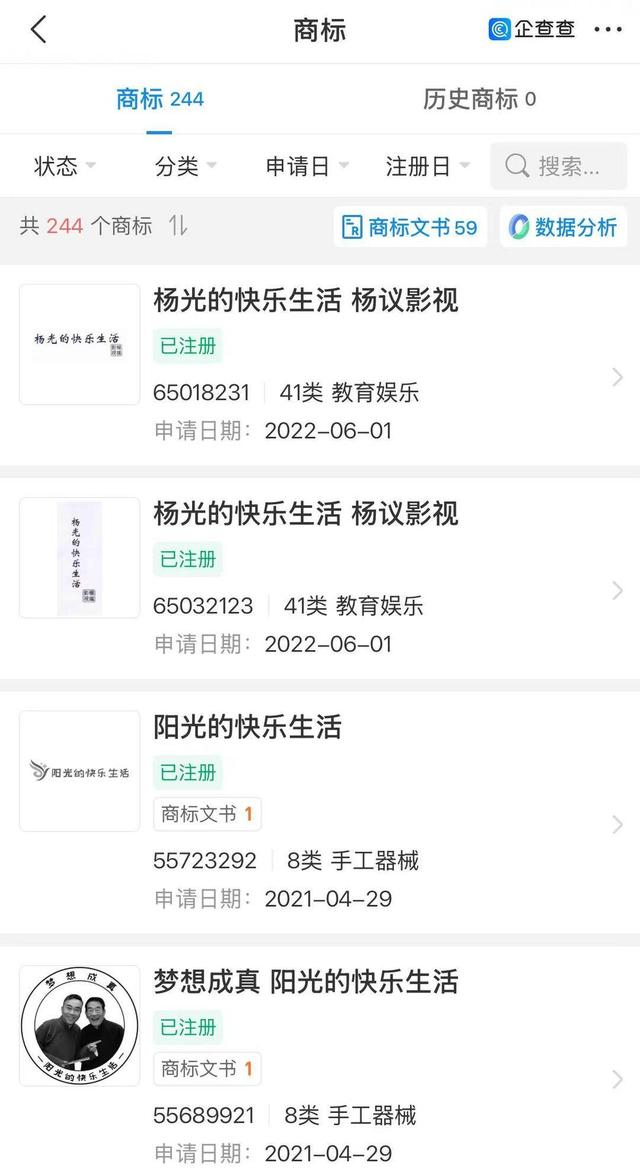Tap the 搜索 search box
The height and width of the screenshot is (1174, 640).
click(x=558, y=166)
